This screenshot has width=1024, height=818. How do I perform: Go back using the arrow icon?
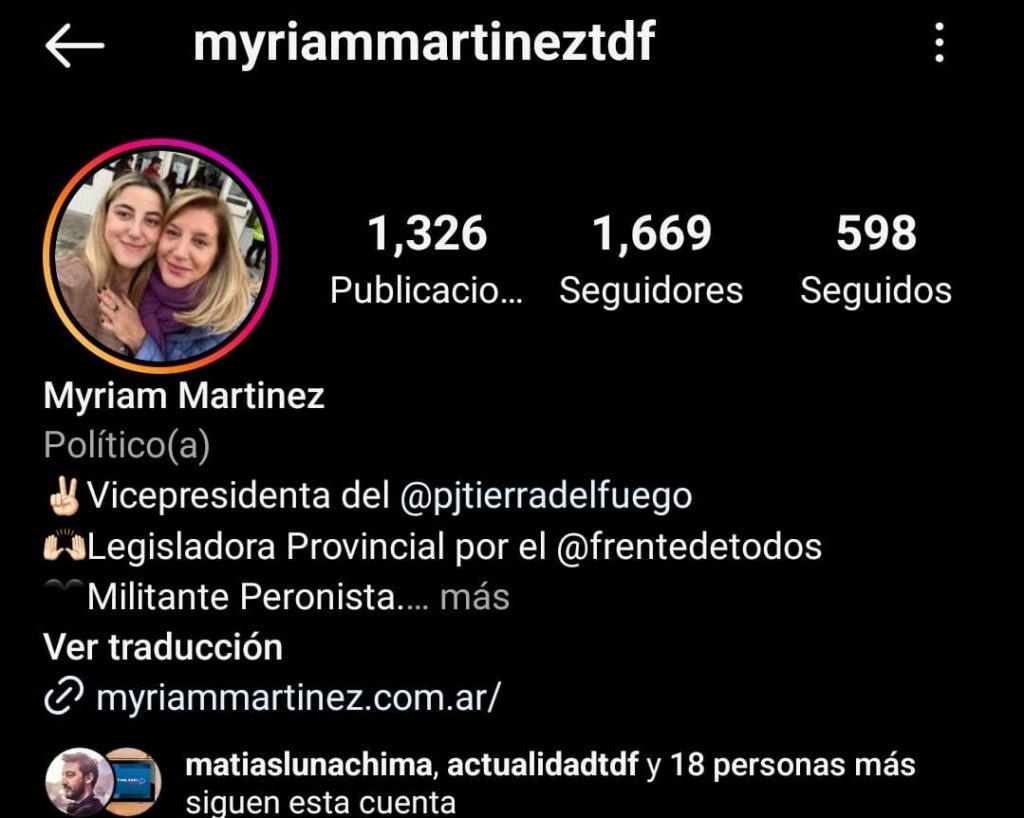click(x=74, y=46)
